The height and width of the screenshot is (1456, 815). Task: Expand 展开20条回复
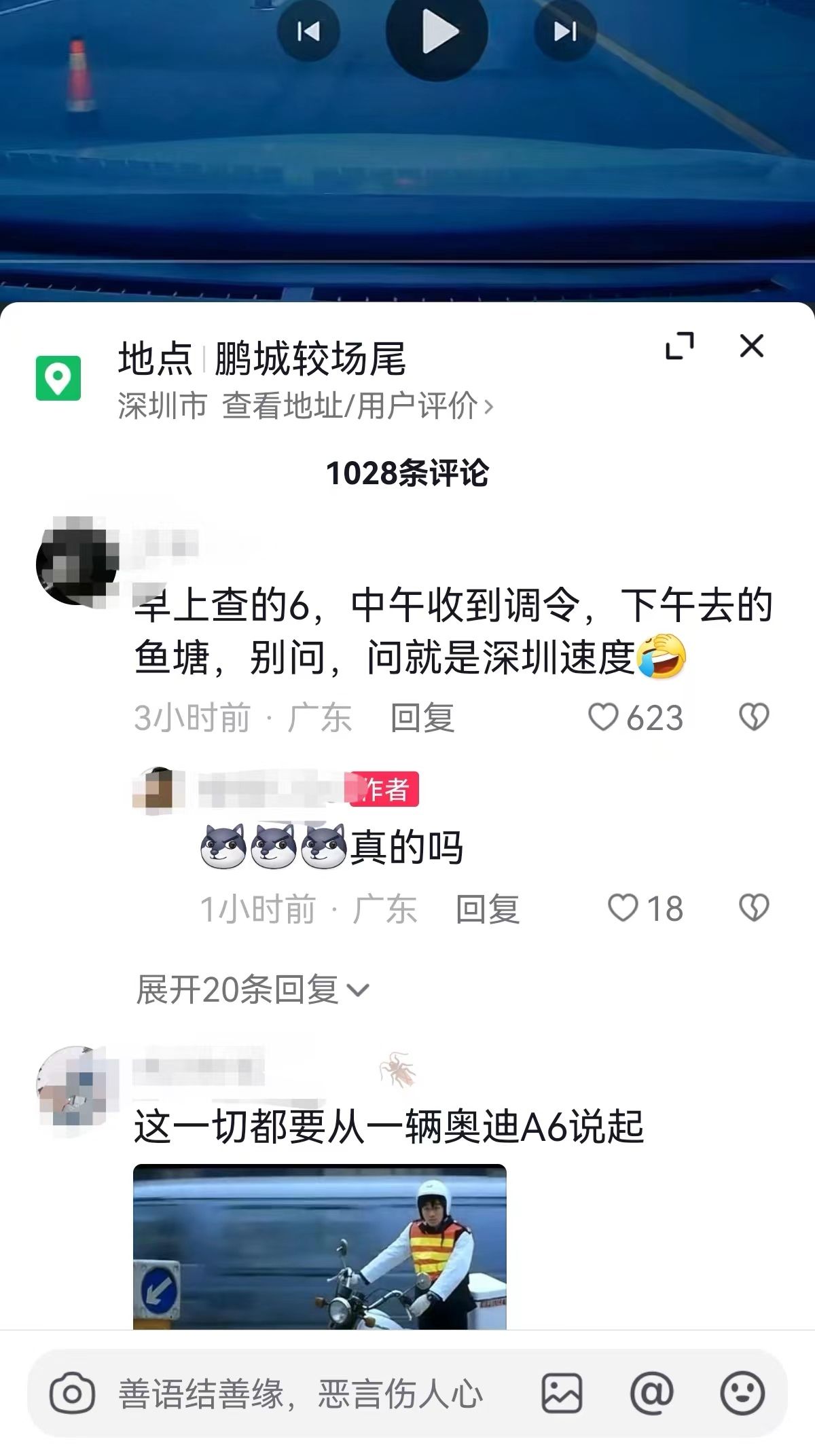pyautogui.click(x=253, y=989)
